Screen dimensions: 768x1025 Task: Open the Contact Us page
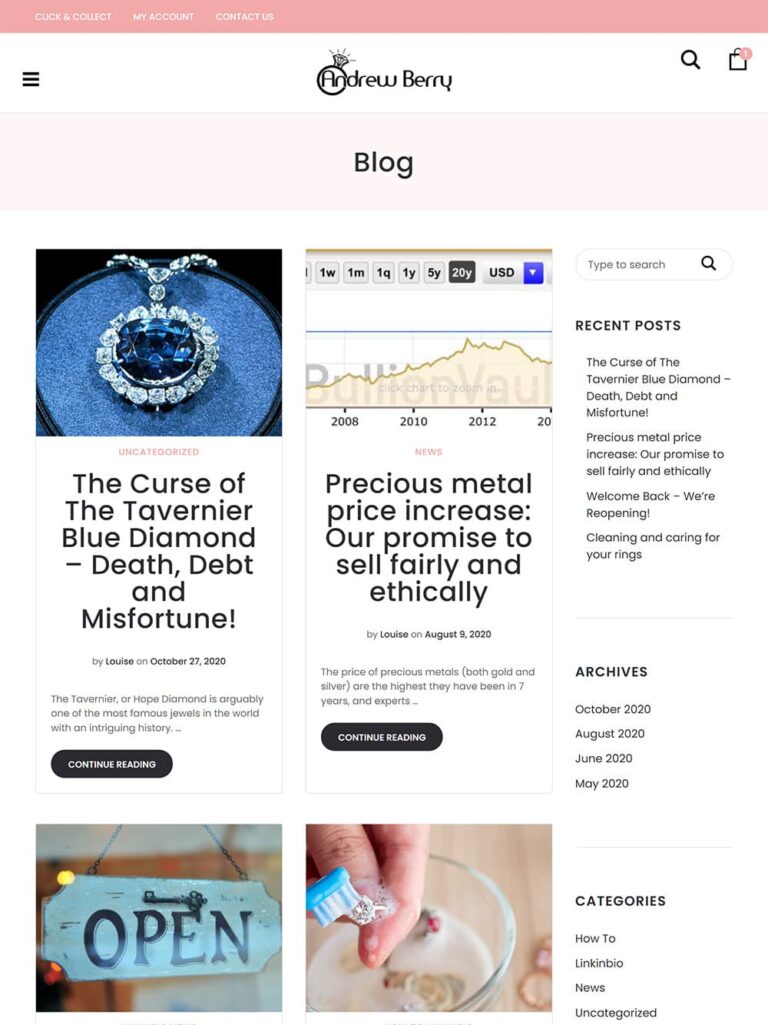[x=244, y=17]
